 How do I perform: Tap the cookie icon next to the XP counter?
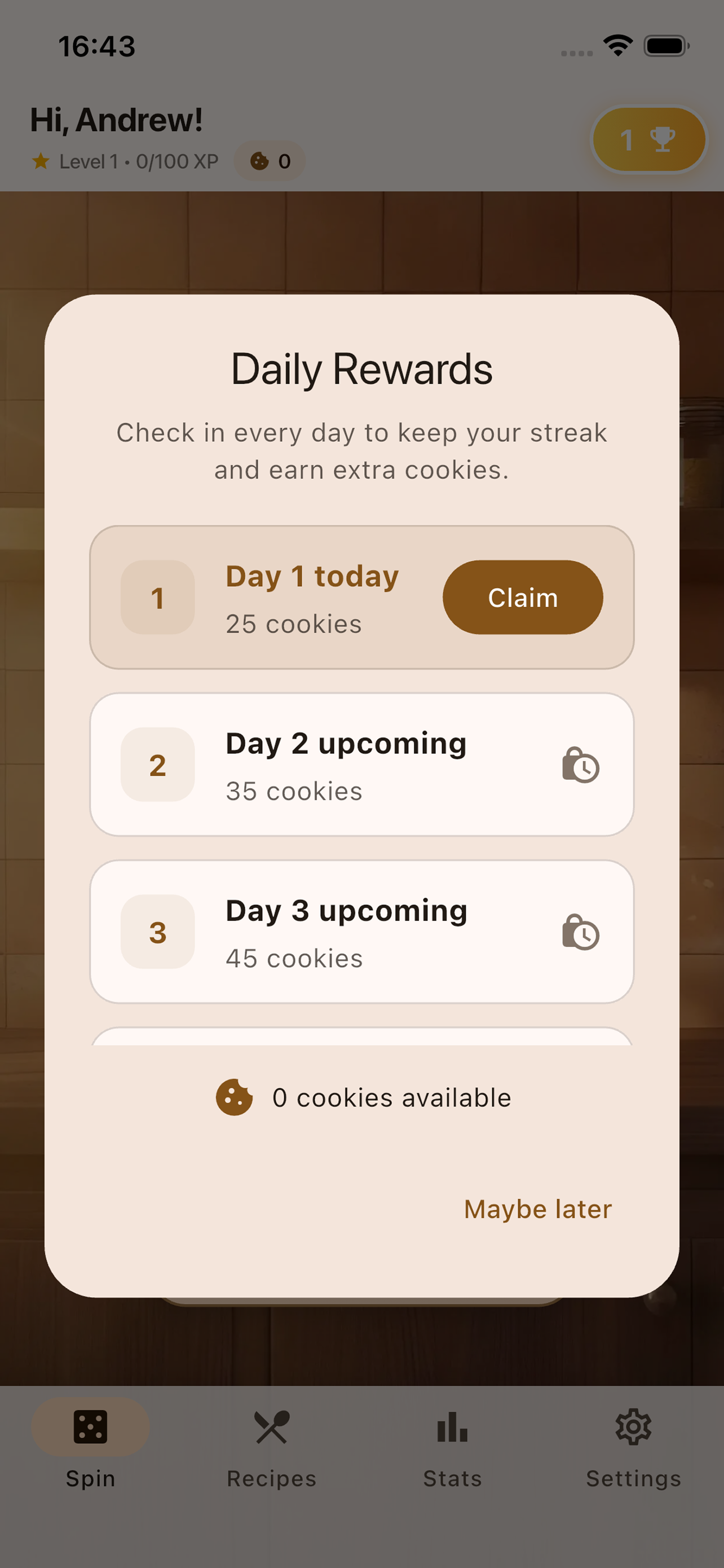click(261, 161)
